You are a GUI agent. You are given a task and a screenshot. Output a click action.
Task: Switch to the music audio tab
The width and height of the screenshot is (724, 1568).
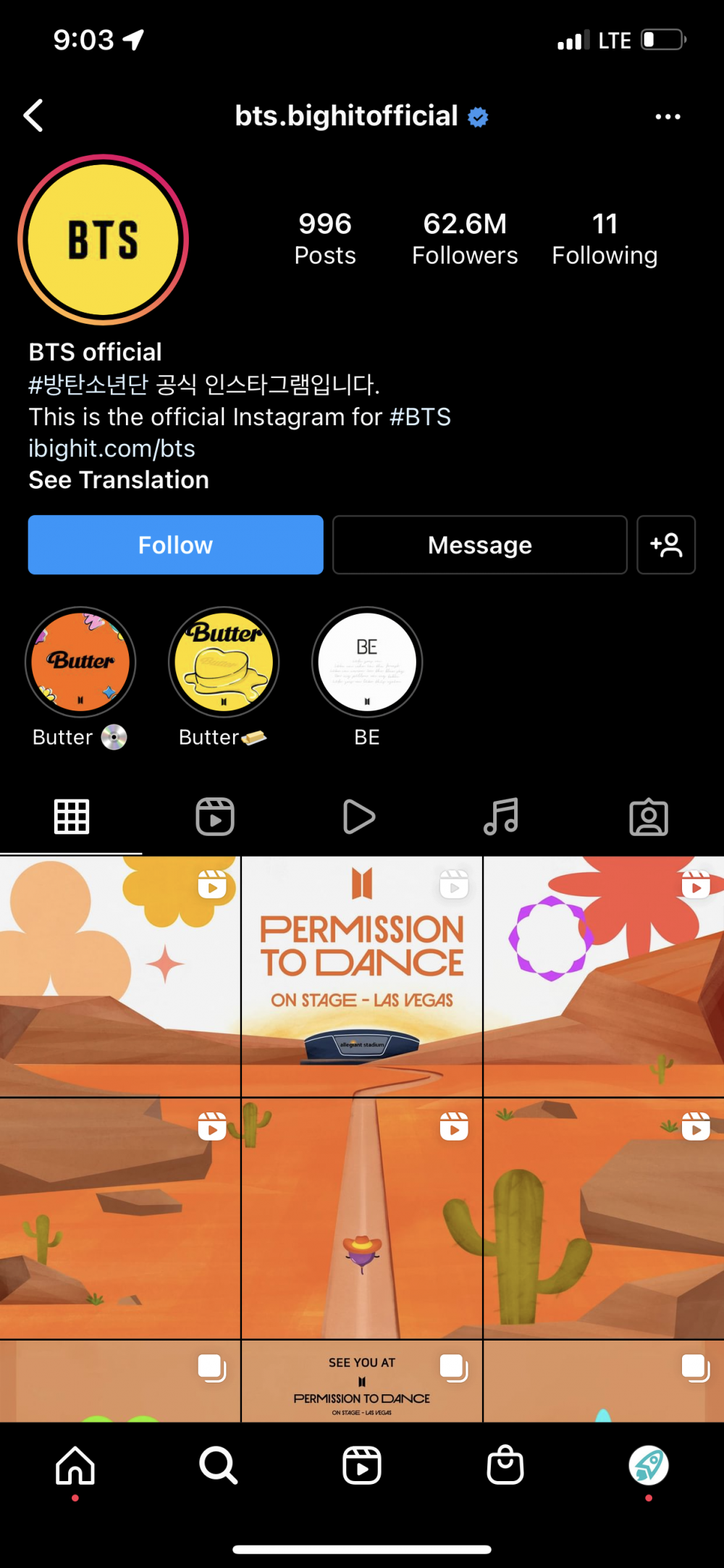(x=501, y=817)
